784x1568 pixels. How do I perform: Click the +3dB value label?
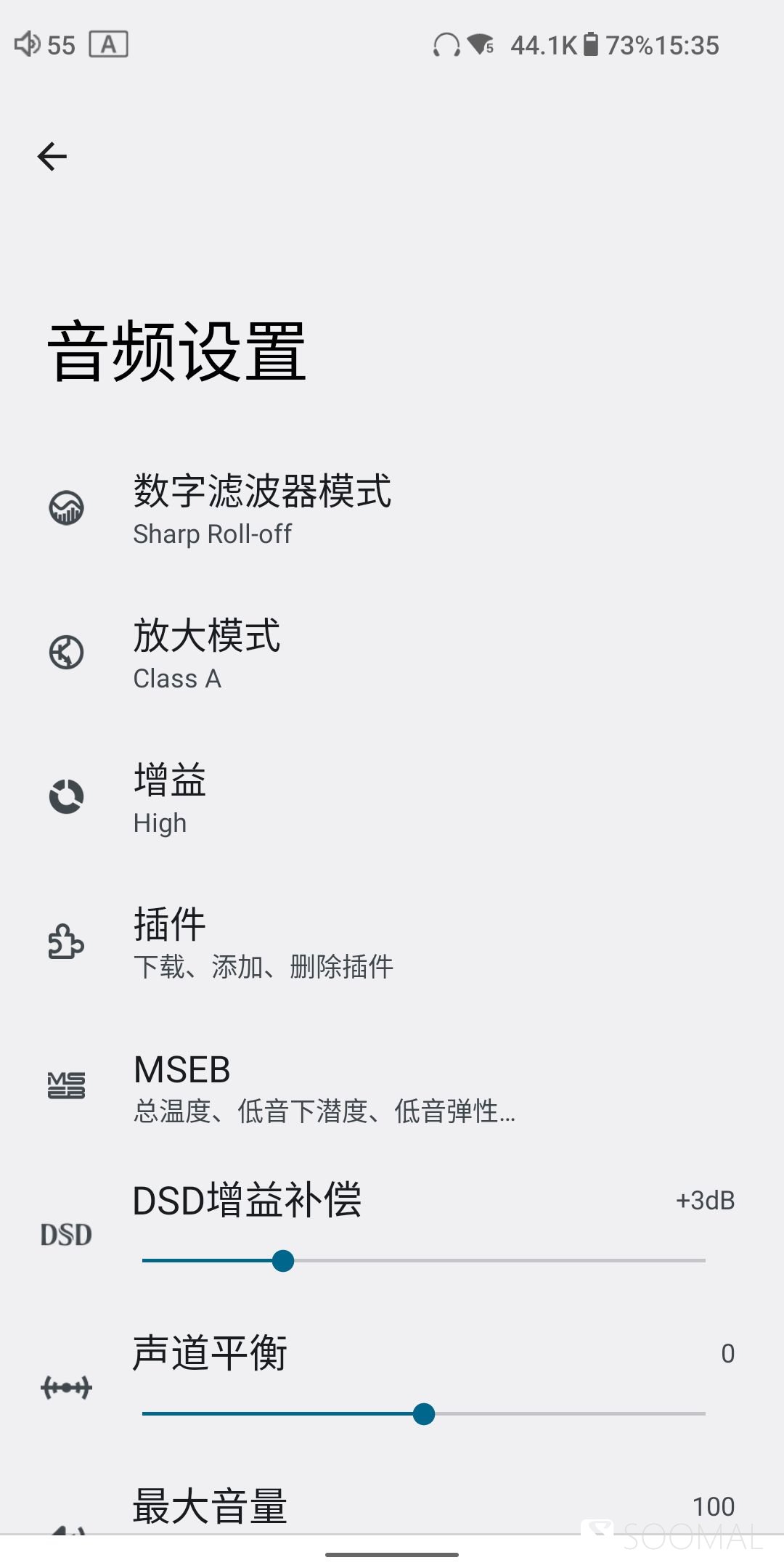pos(706,1200)
